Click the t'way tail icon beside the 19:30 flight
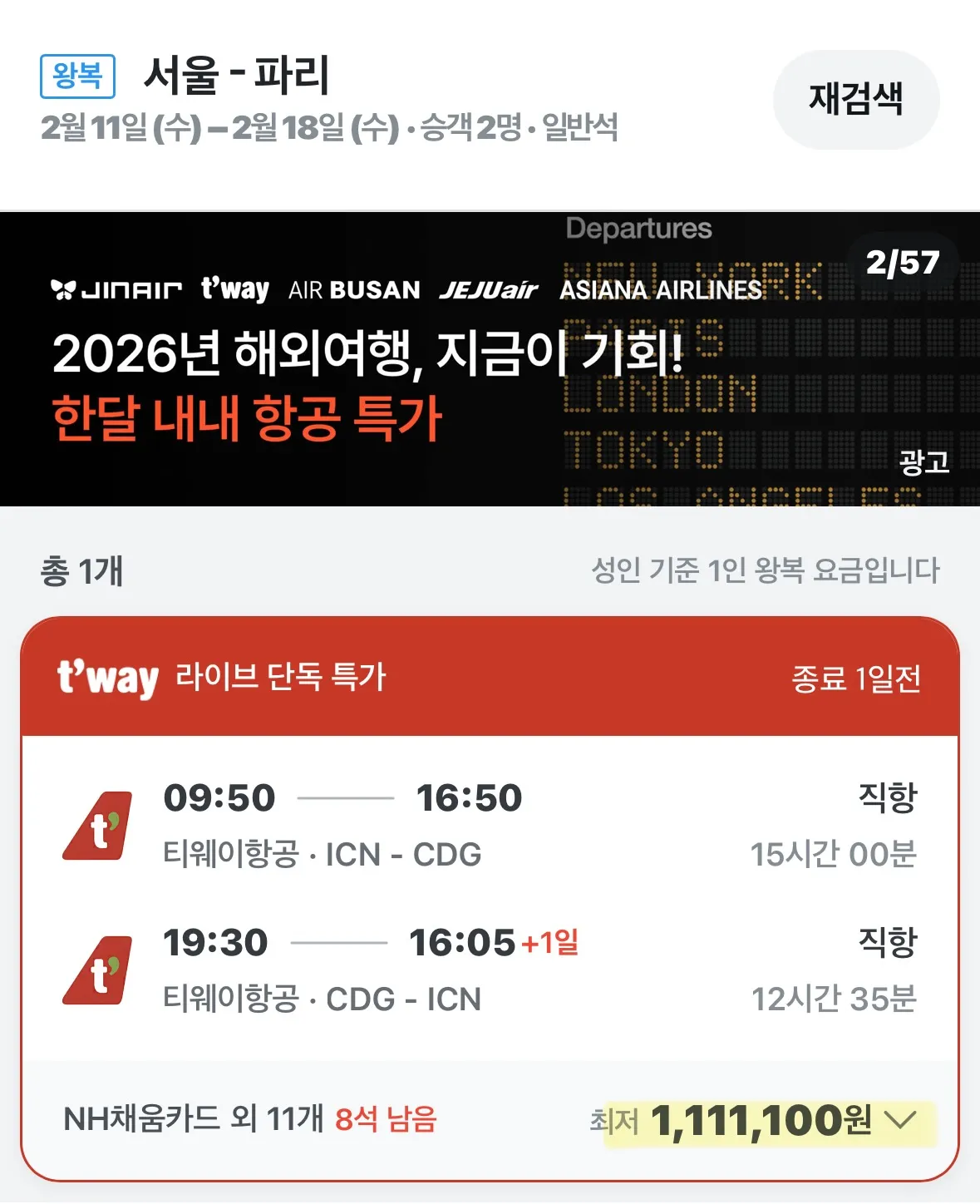The image size is (980, 1204). 97,969
